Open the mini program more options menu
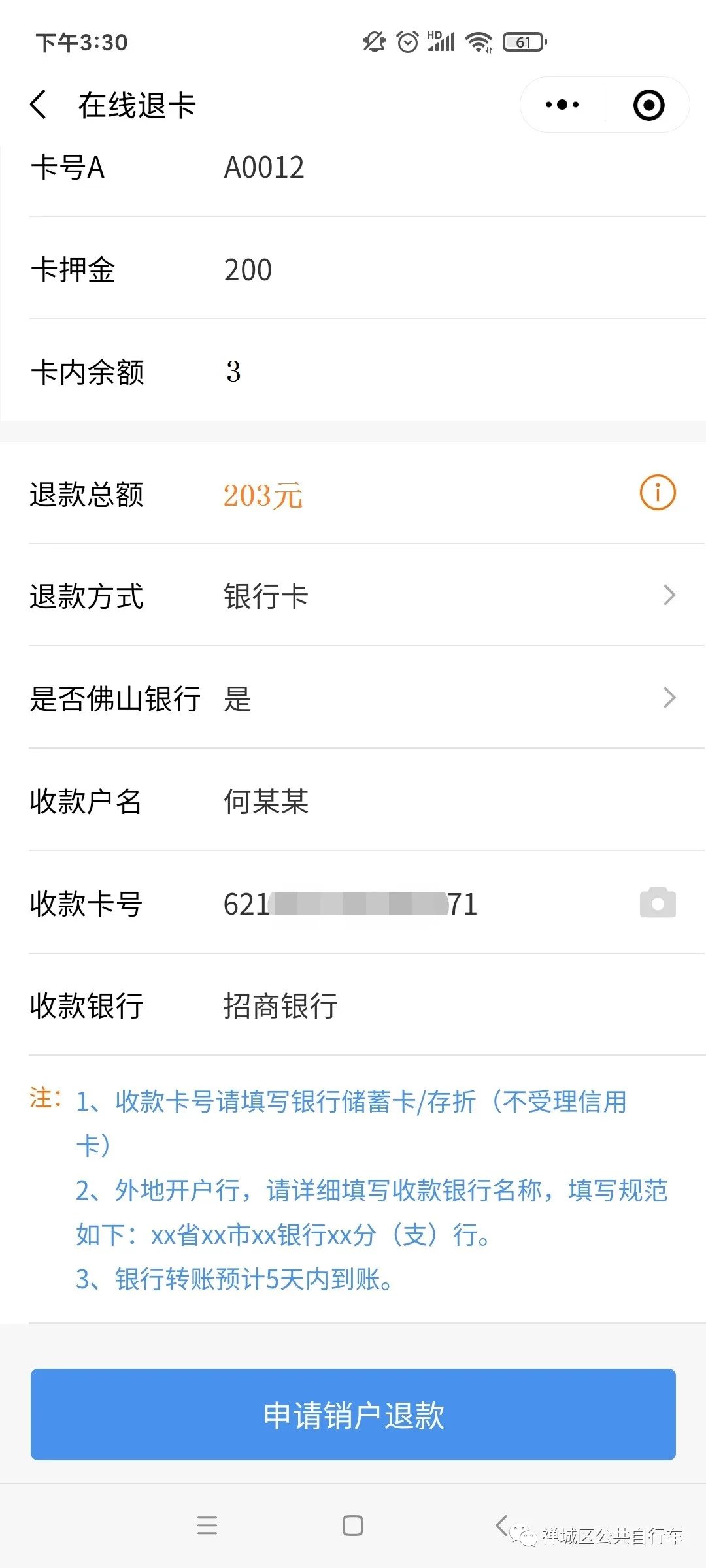Image resolution: width=706 pixels, height=1568 pixels. [562, 105]
